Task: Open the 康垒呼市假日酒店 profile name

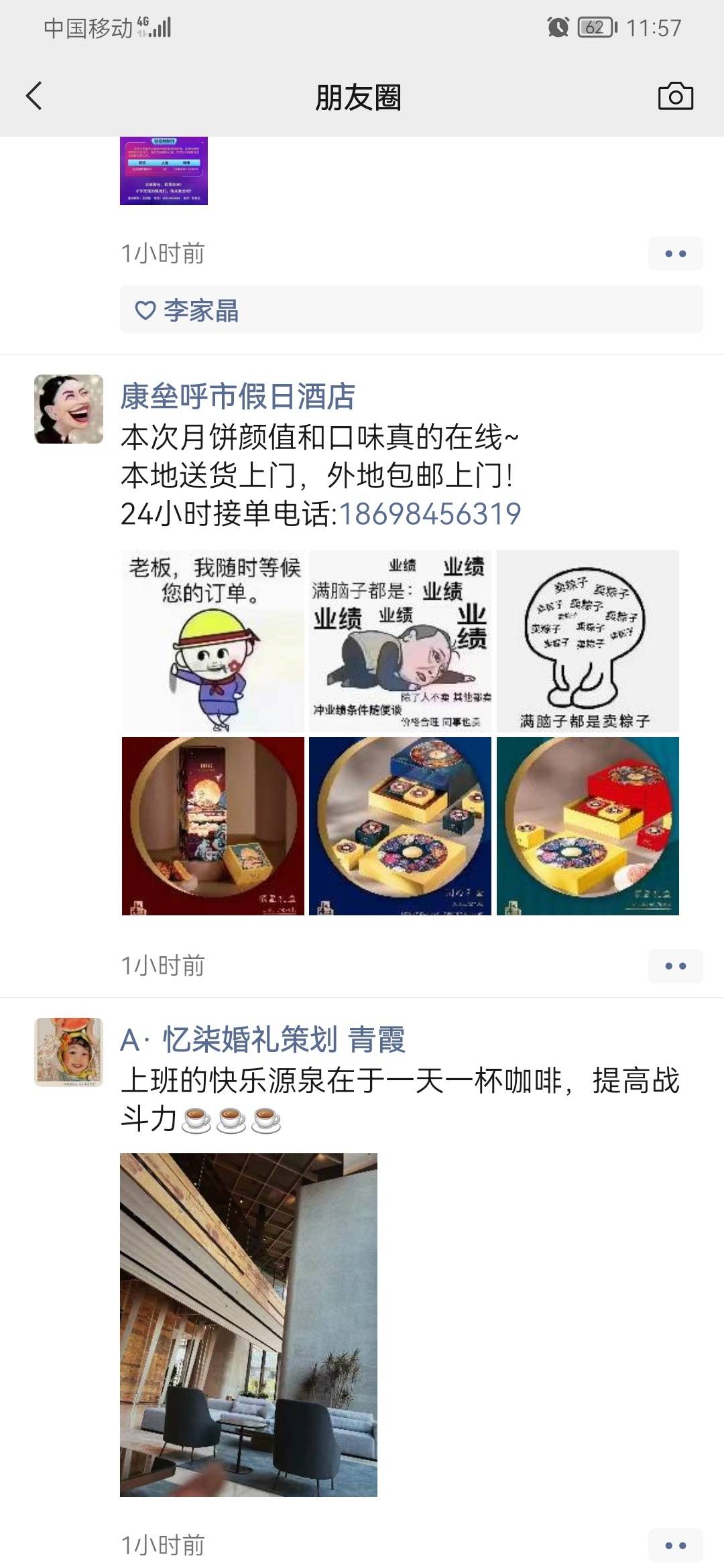Action: (237, 396)
